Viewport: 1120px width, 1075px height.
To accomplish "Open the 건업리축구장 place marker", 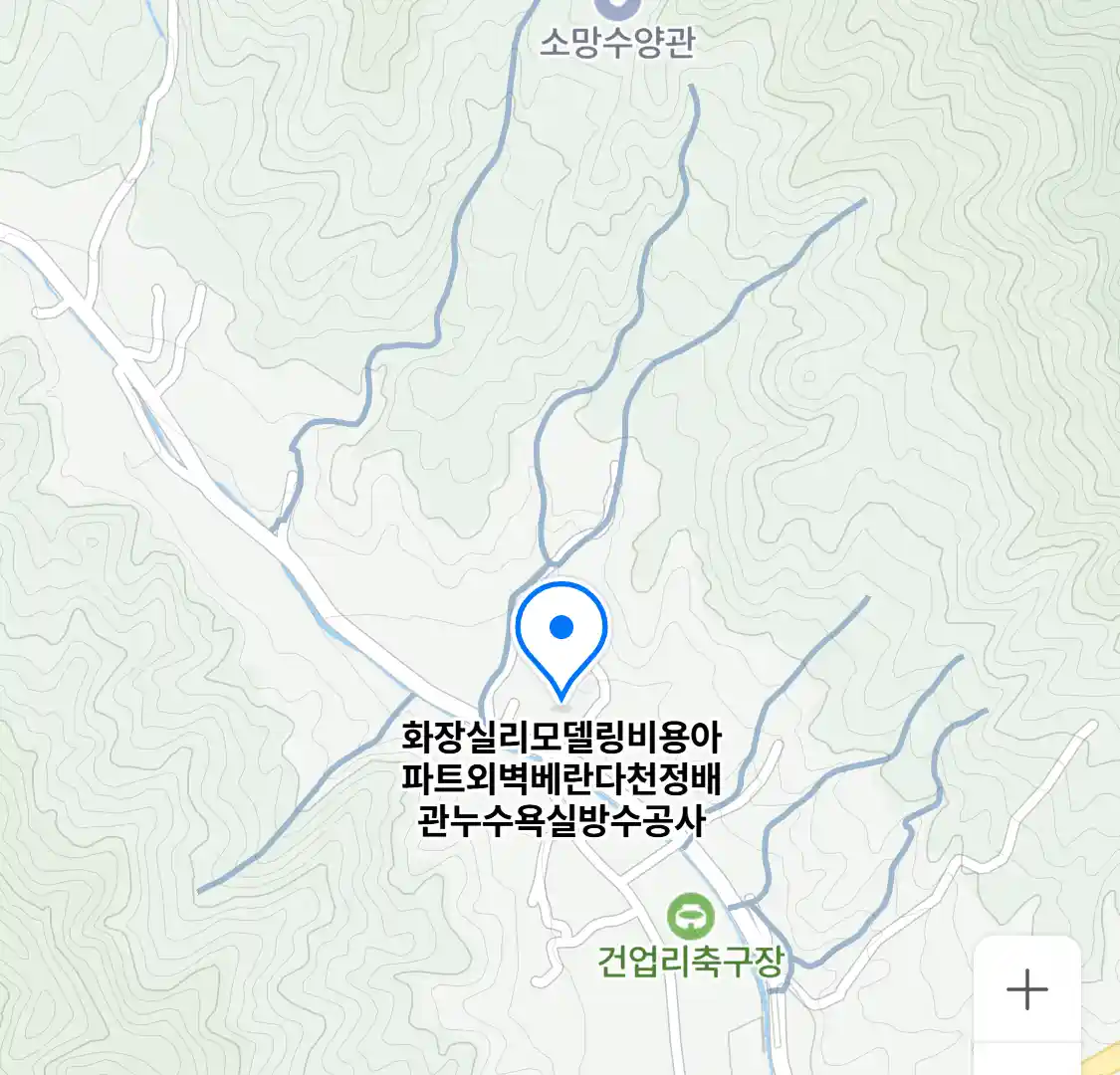I will pyautogui.click(x=691, y=916).
